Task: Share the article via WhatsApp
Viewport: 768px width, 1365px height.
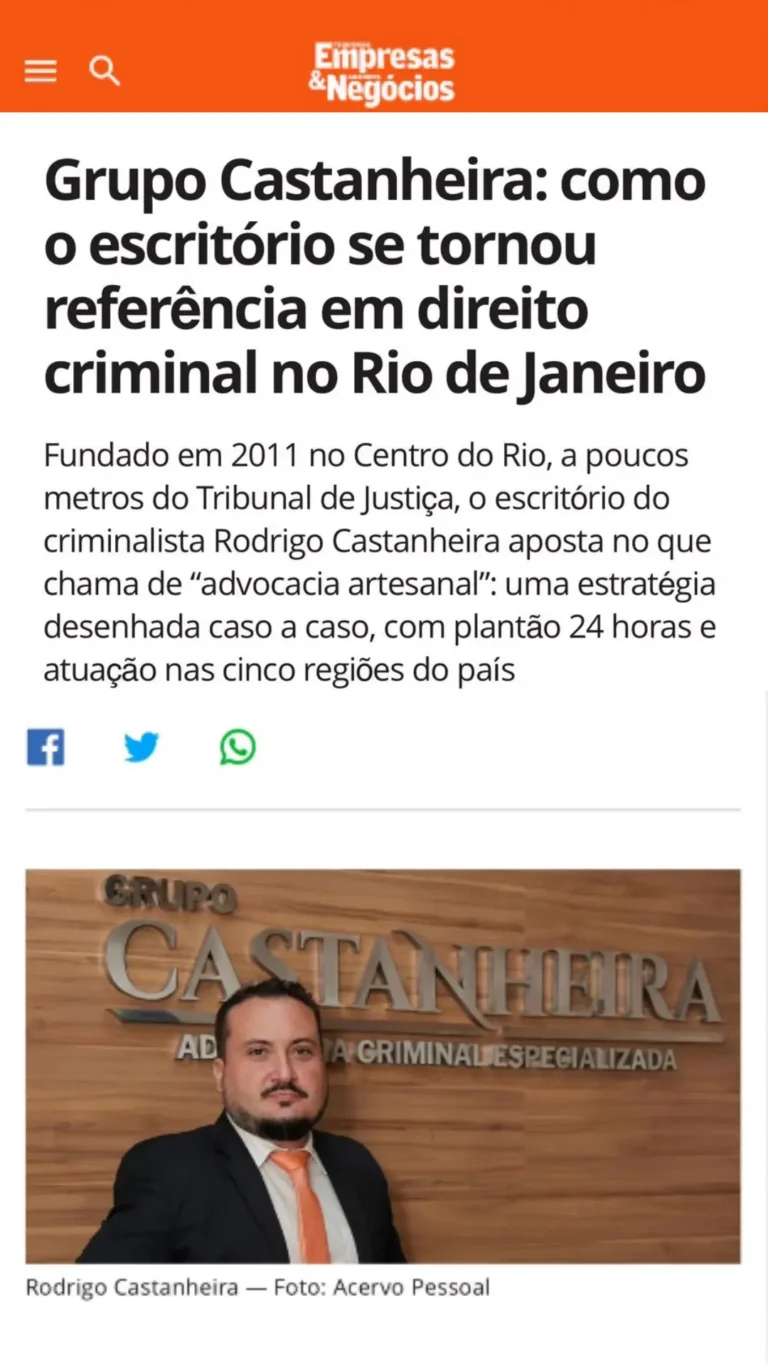Action: click(x=238, y=747)
